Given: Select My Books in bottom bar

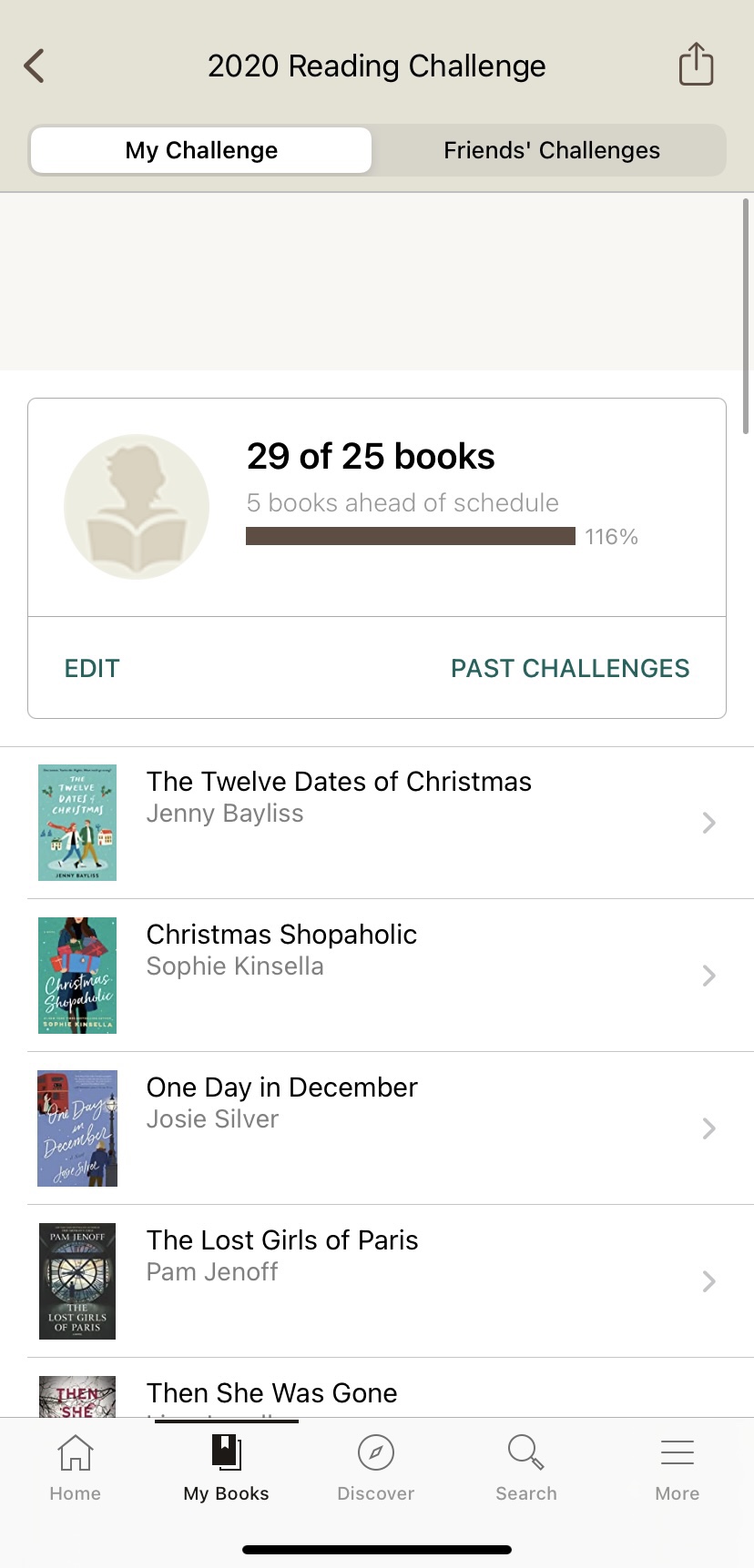Looking at the screenshot, I should click(226, 1467).
